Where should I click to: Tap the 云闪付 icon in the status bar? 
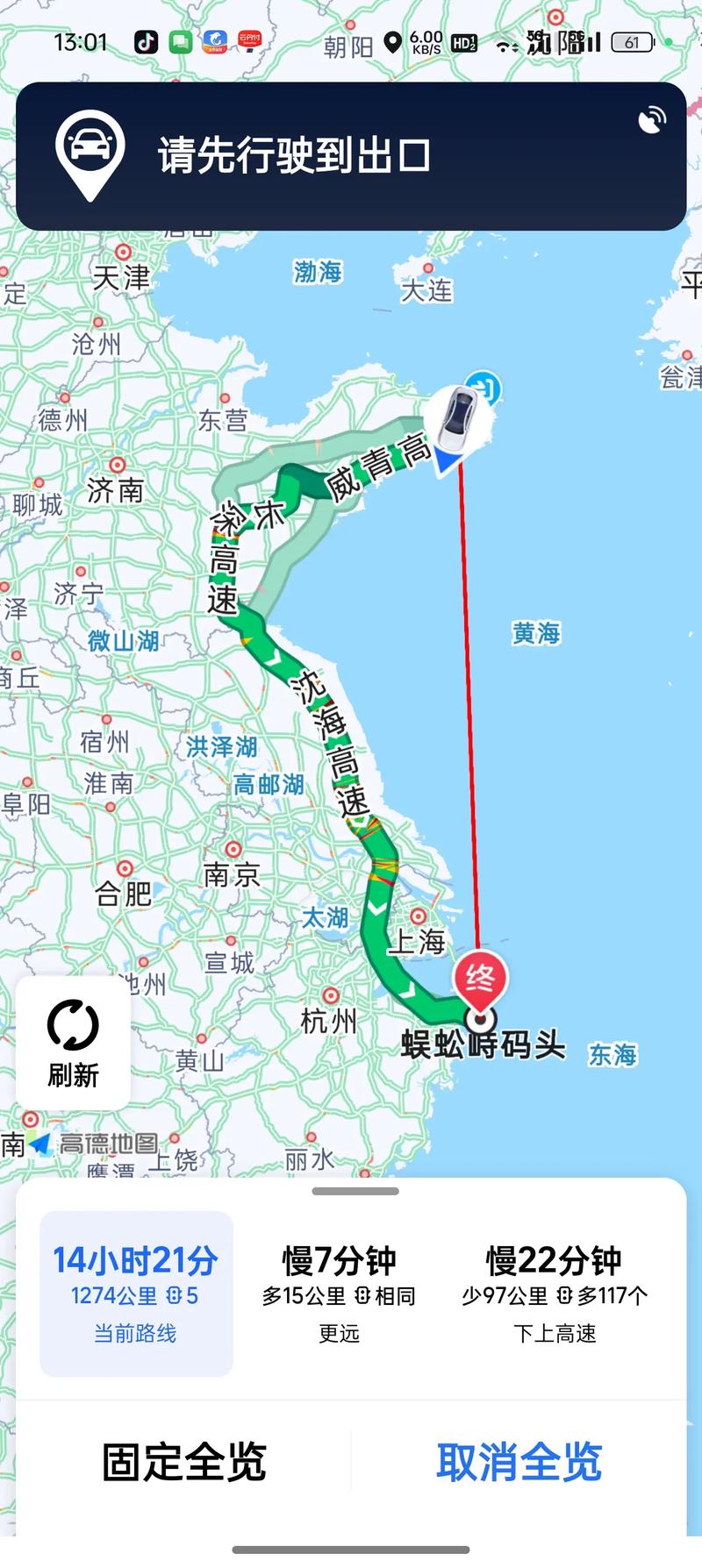pyautogui.click(x=253, y=39)
